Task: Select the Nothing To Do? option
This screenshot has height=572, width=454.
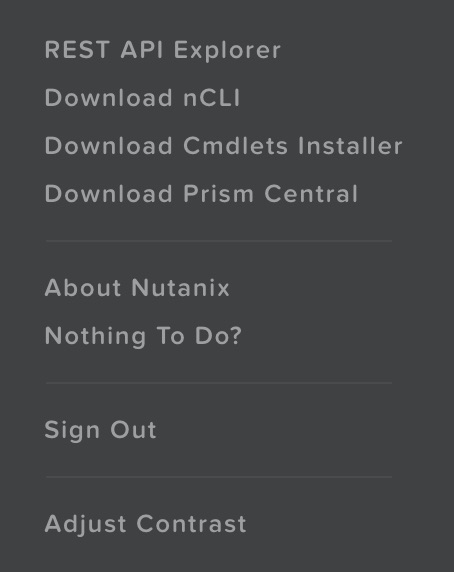Action: pos(143,336)
